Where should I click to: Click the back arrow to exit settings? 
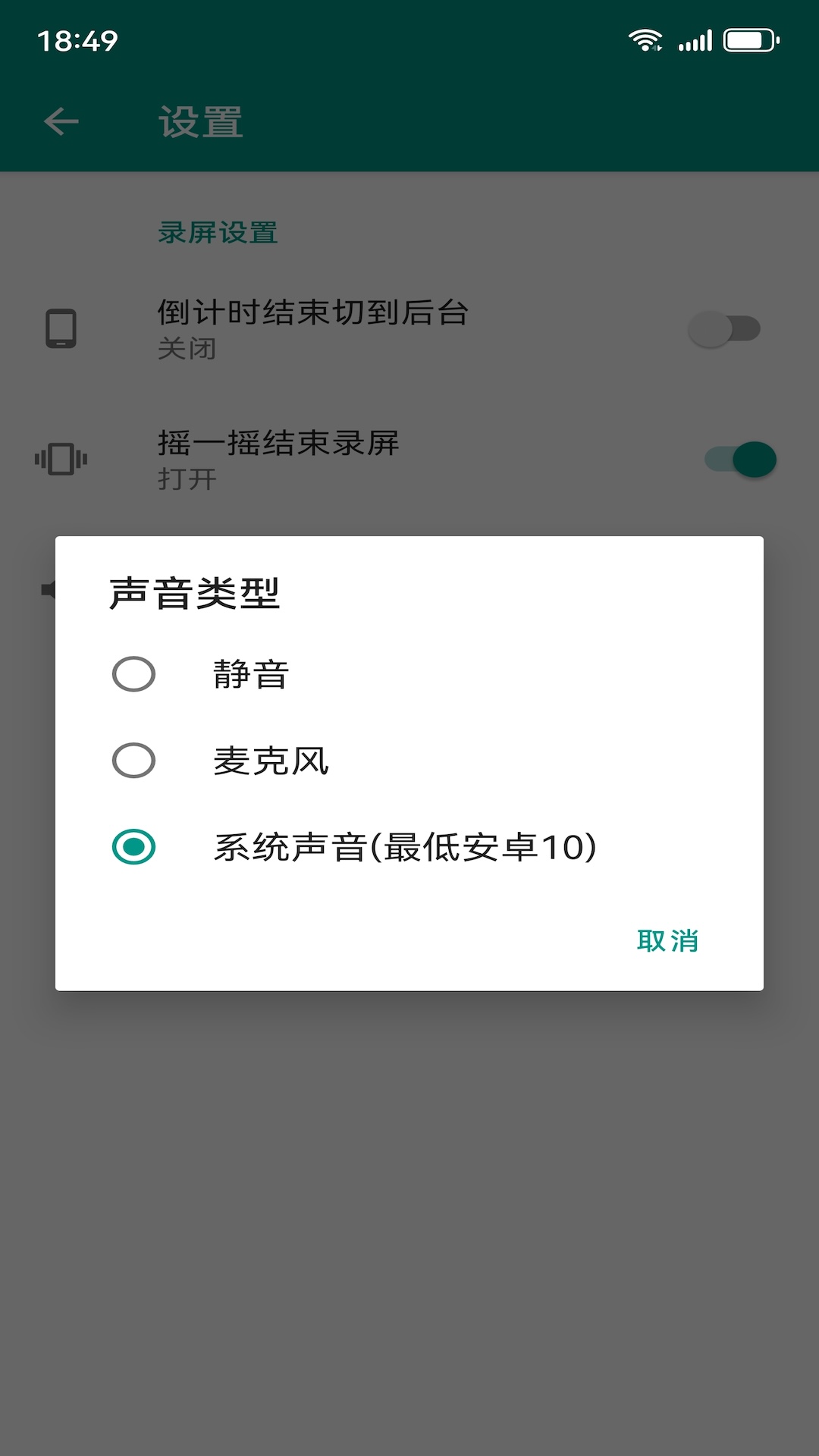(61, 121)
